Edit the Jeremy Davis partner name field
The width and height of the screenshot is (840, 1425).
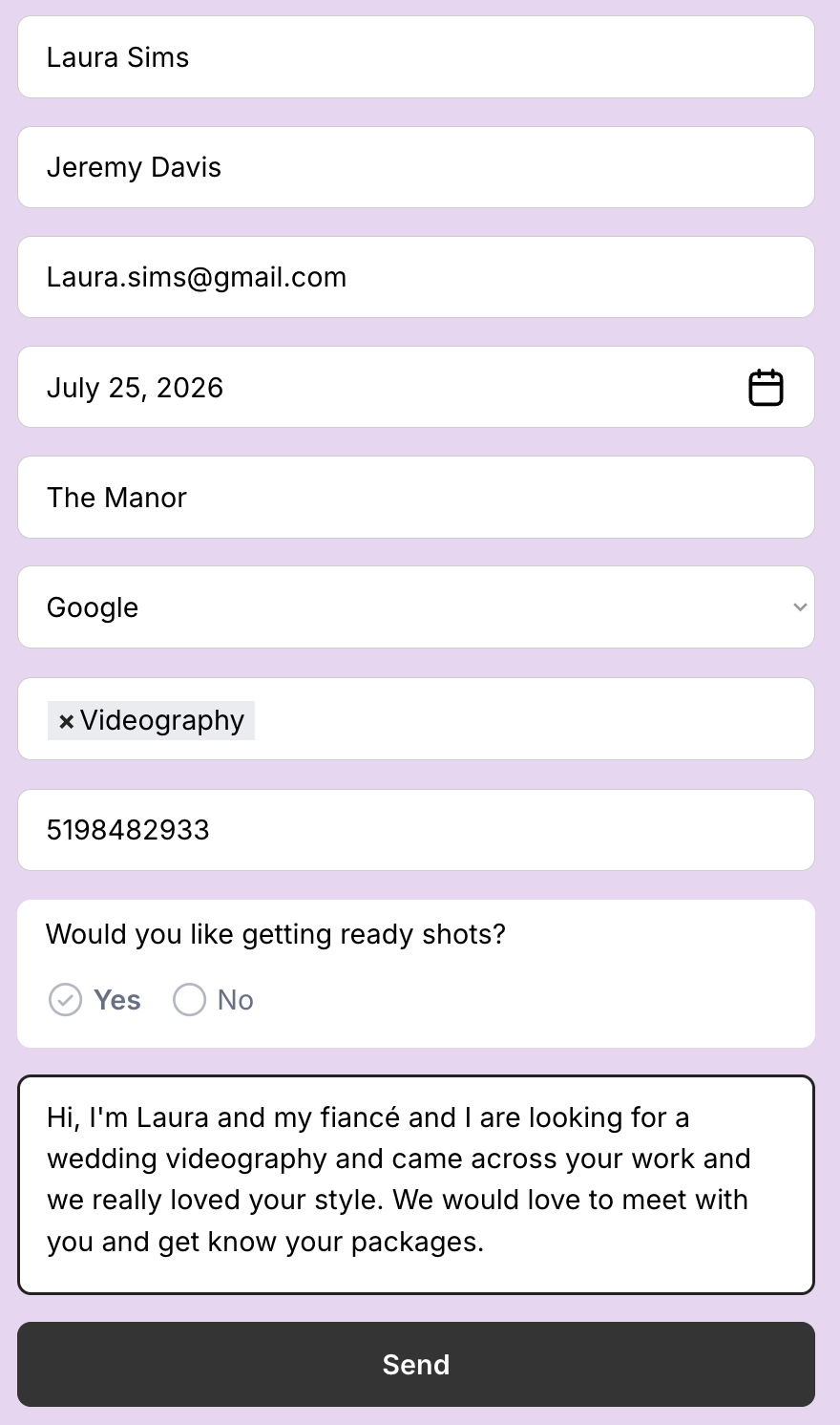pyautogui.click(x=415, y=167)
